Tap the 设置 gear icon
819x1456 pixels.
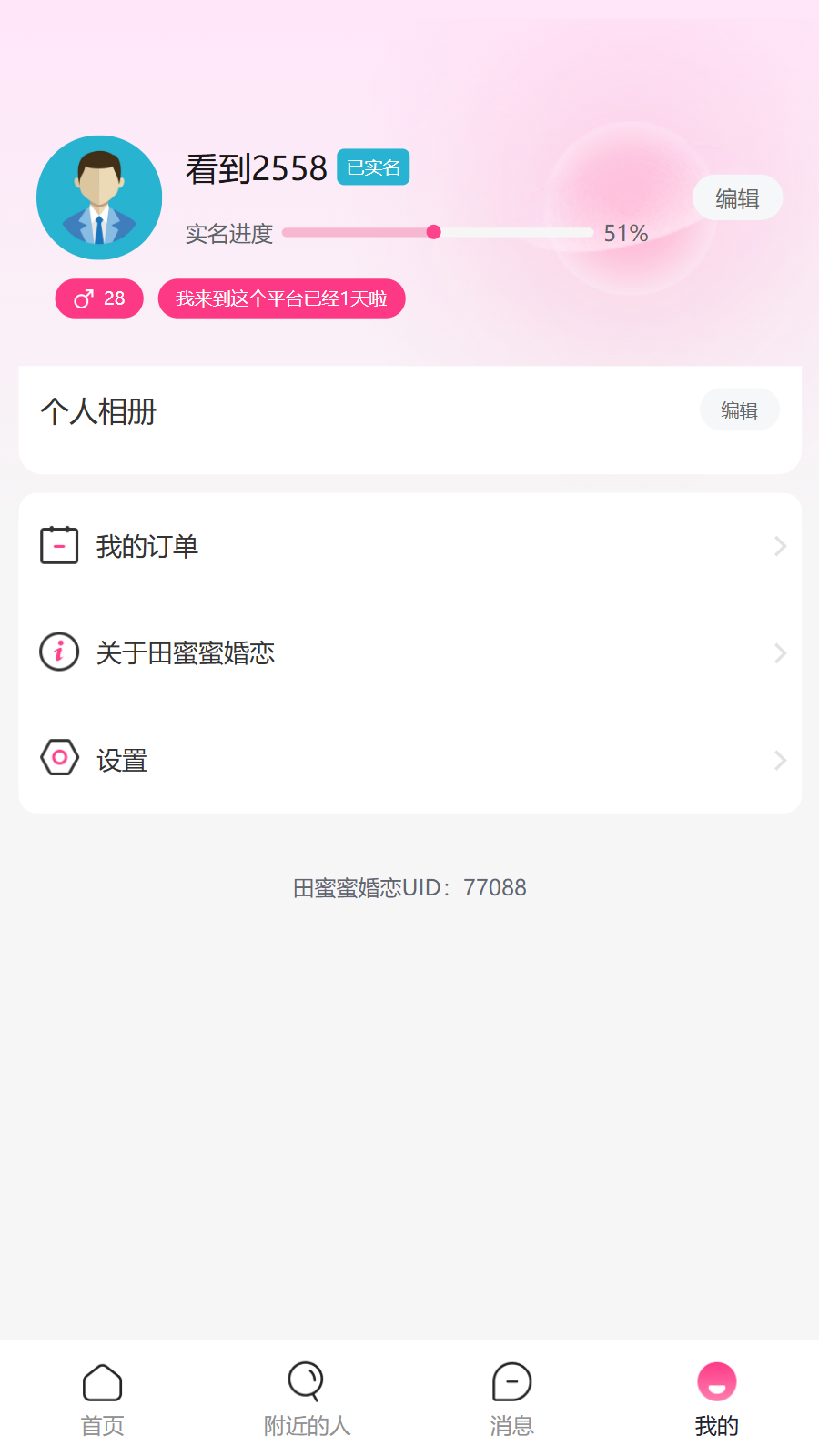tap(59, 759)
